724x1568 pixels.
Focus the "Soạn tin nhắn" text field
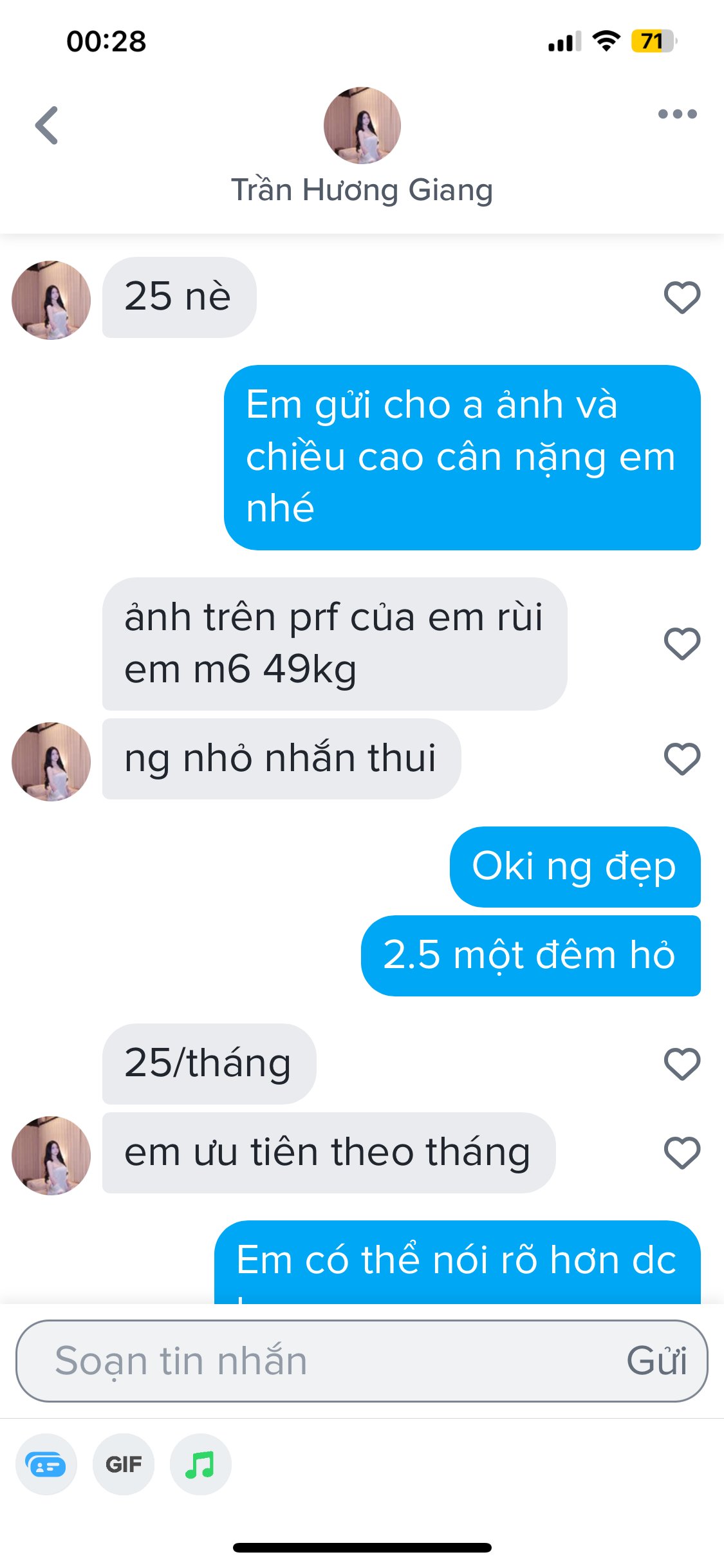click(322, 1361)
